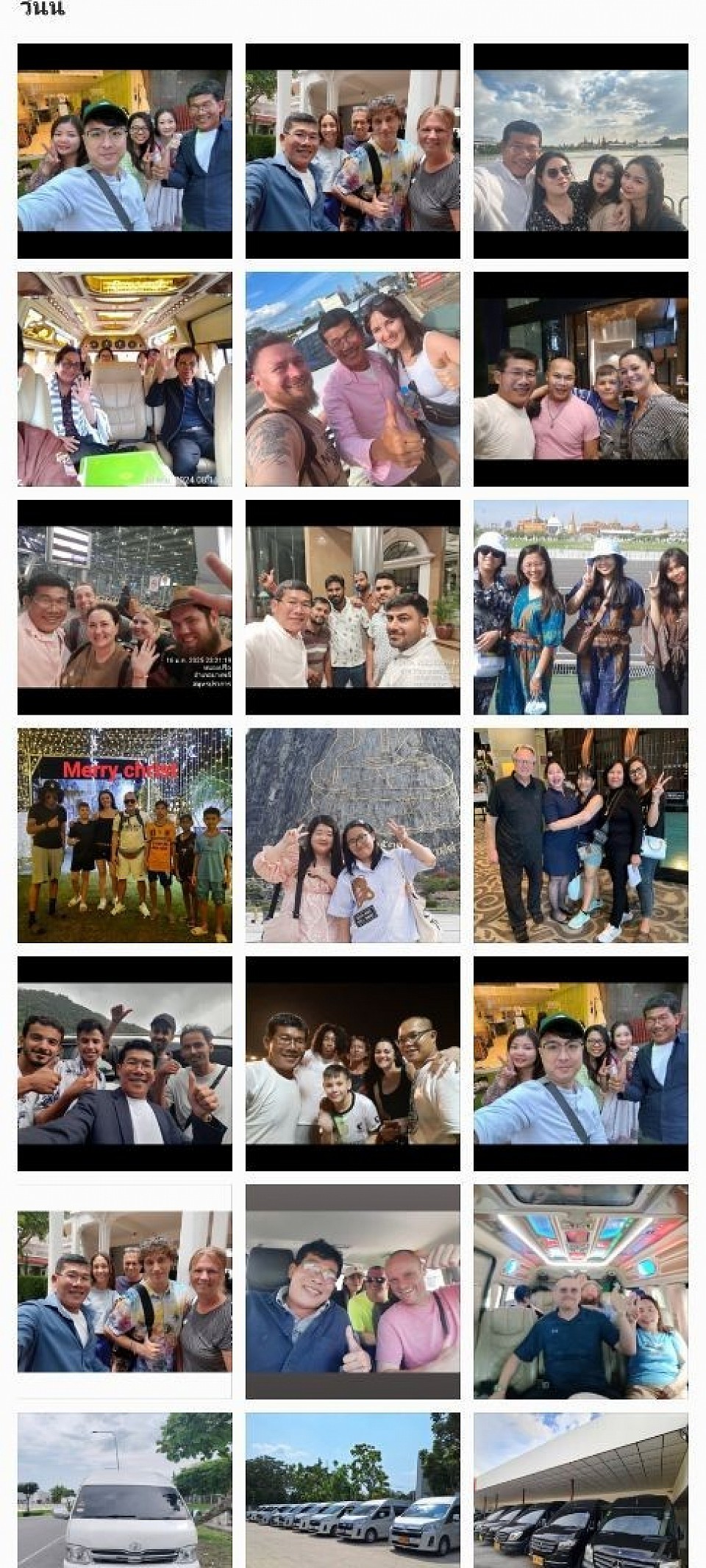Open the hotel lobby group photo
The image size is (706, 1568).
[x=581, y=835]
